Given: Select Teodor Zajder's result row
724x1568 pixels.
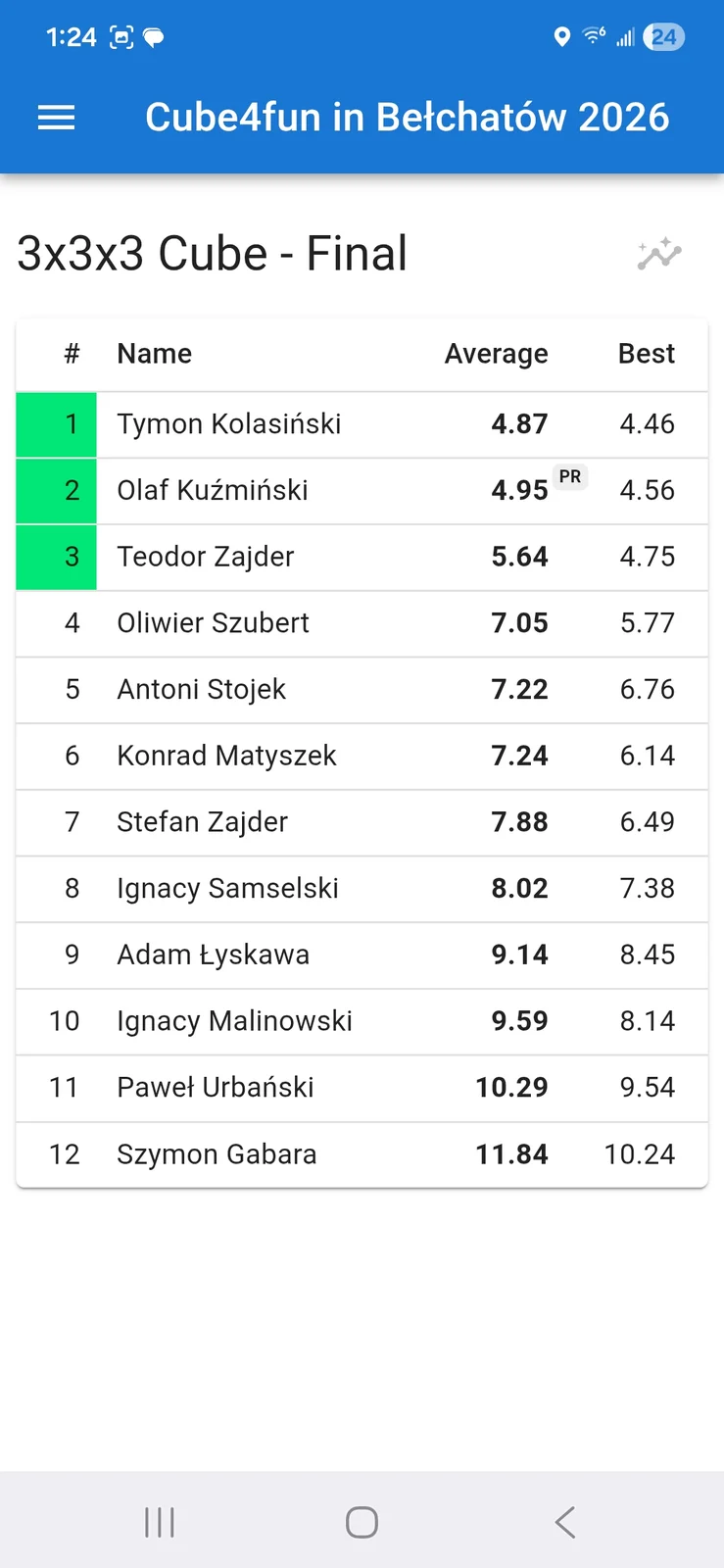Looking at the screenshot, I should click(x=362, y=558).
